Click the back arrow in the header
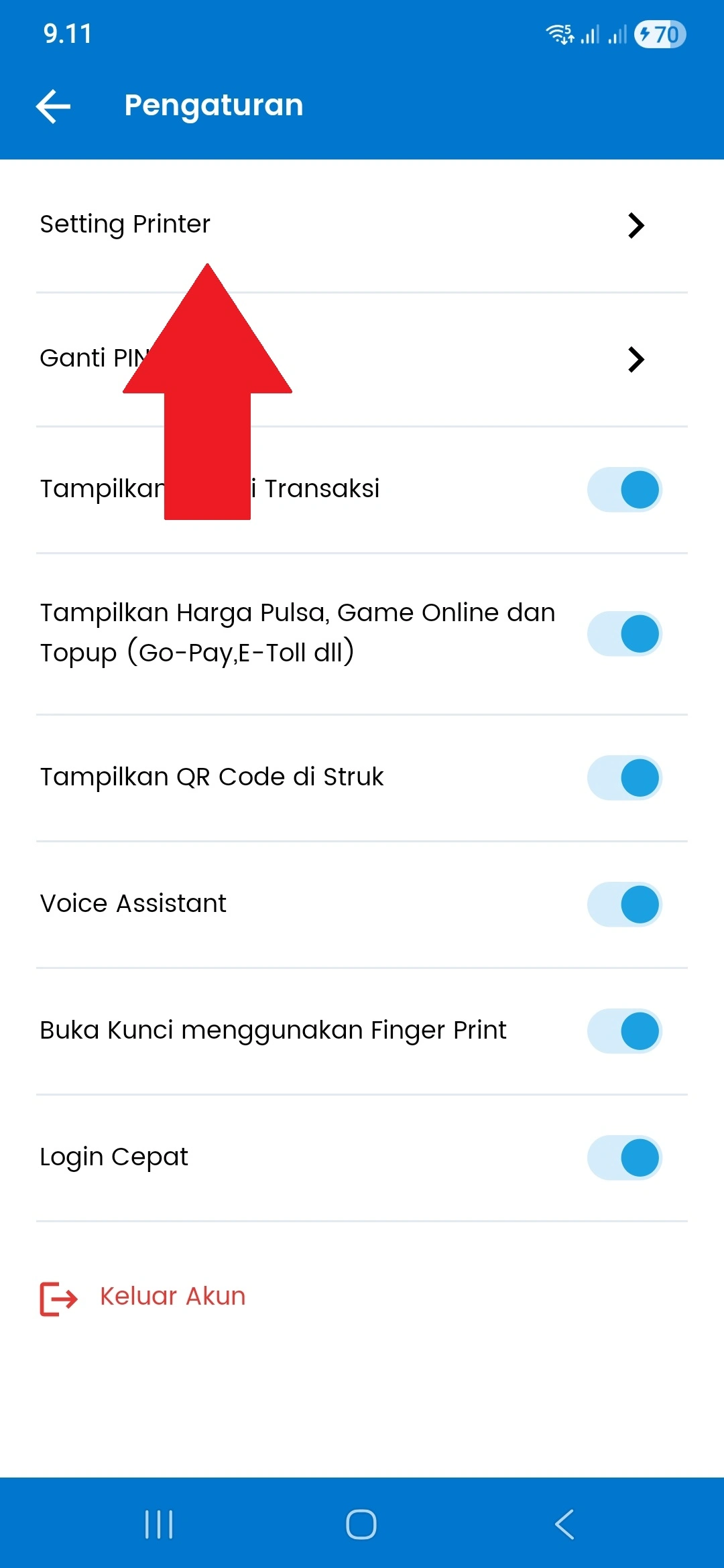724x1568 pixels. (53, 106)
